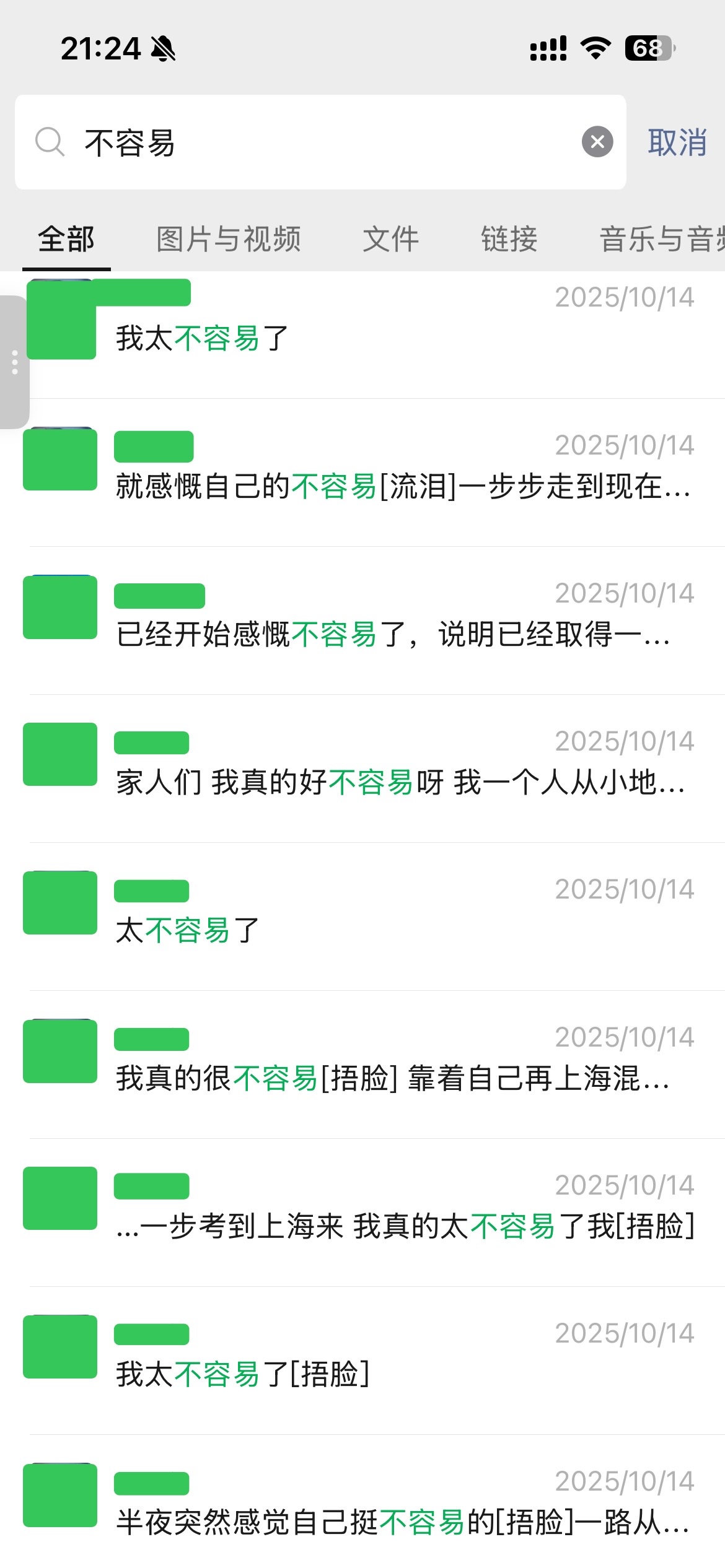Open the message 我真的很不容易[捂脸] 靠着自己
Image resolution: width=725 pixels, height=1568 pixels.
362,1065
